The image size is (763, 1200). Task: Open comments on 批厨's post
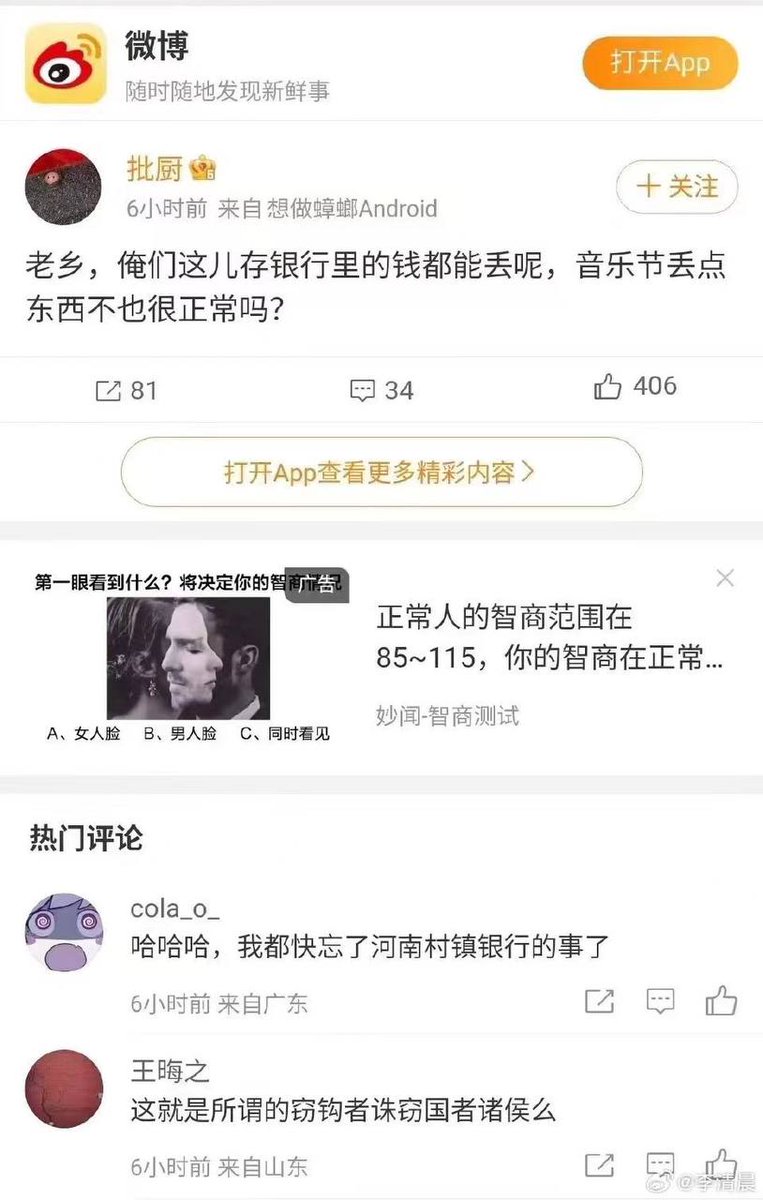[x=381, y=389]
